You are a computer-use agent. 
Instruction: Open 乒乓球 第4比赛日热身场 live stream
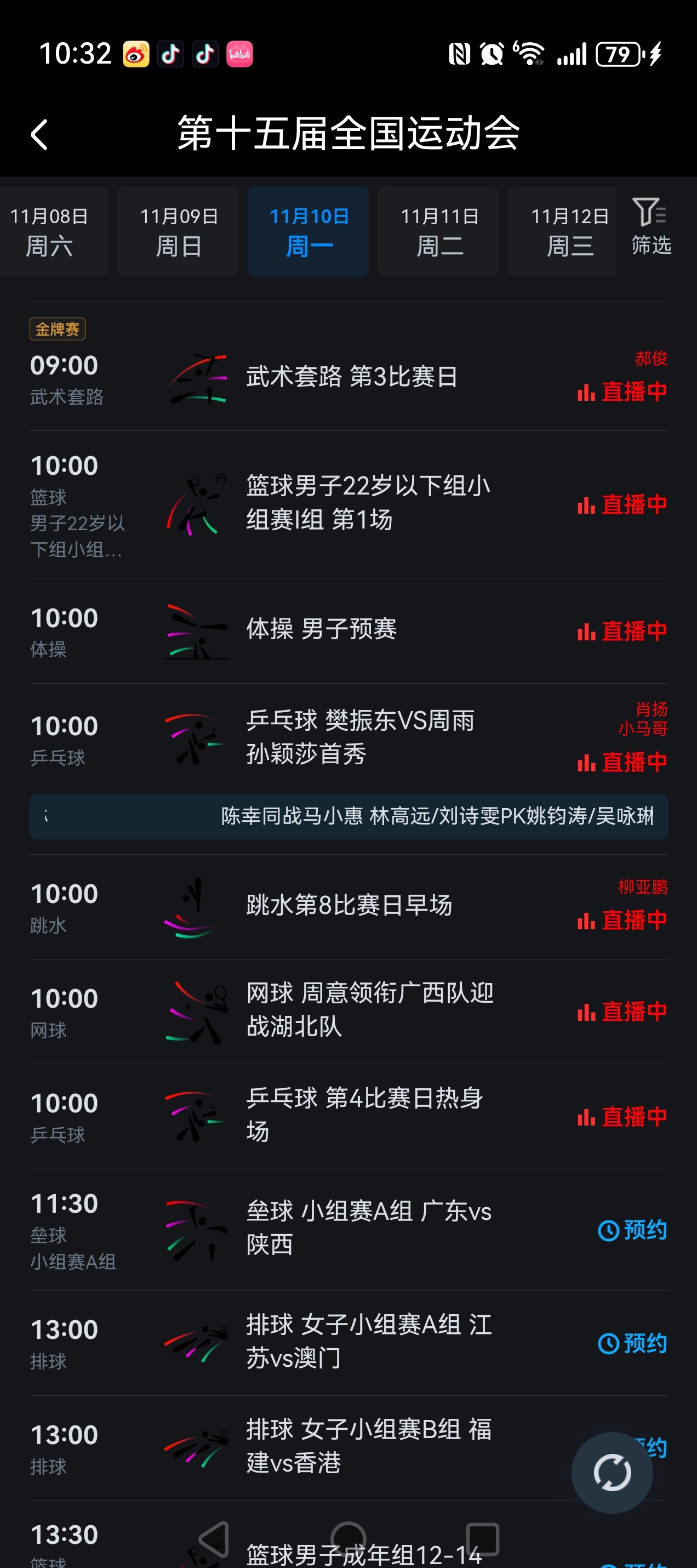pos(622,1116)
